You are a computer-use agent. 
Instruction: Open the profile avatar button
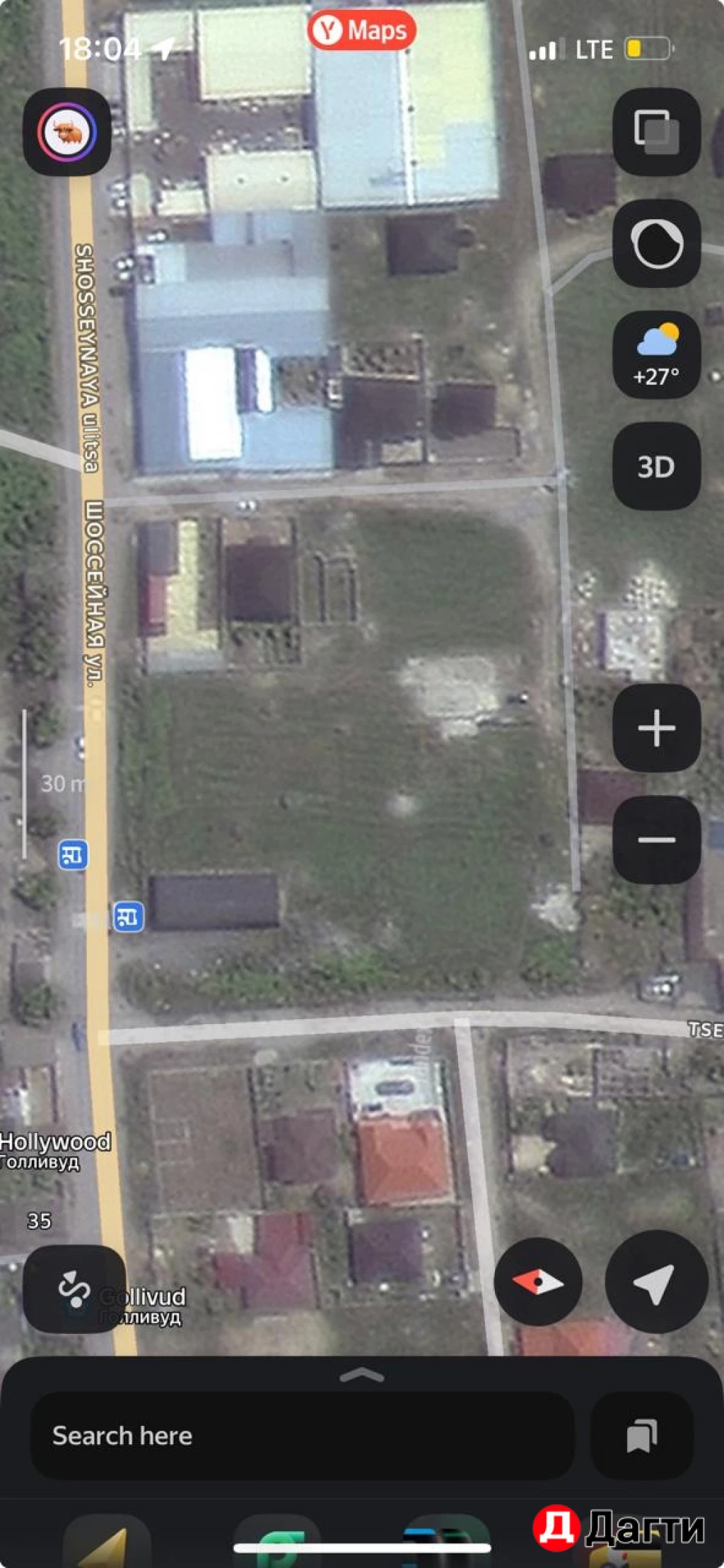coord(67,132)
